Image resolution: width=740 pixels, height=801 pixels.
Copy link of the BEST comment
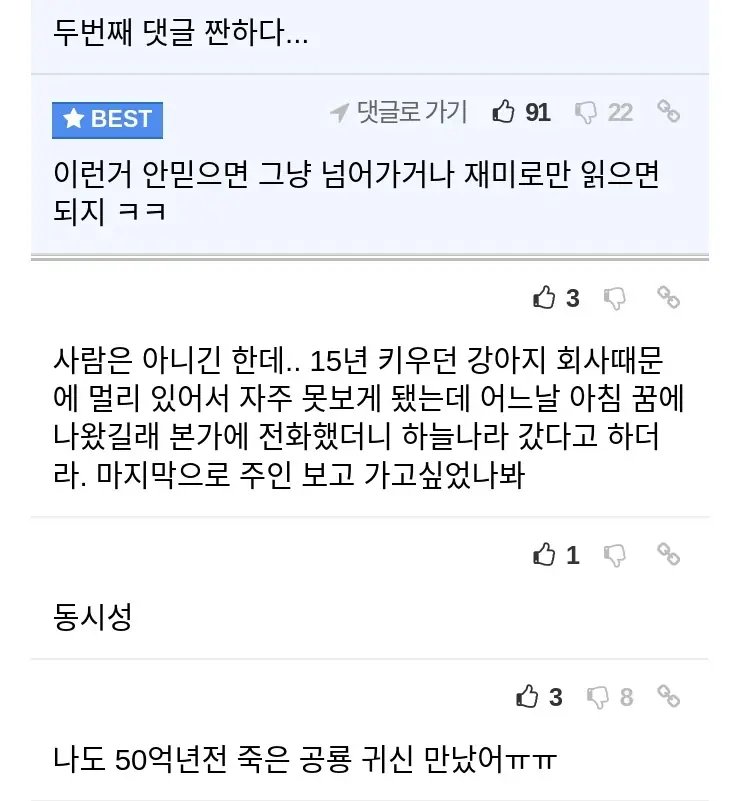(x=668, y=112)
